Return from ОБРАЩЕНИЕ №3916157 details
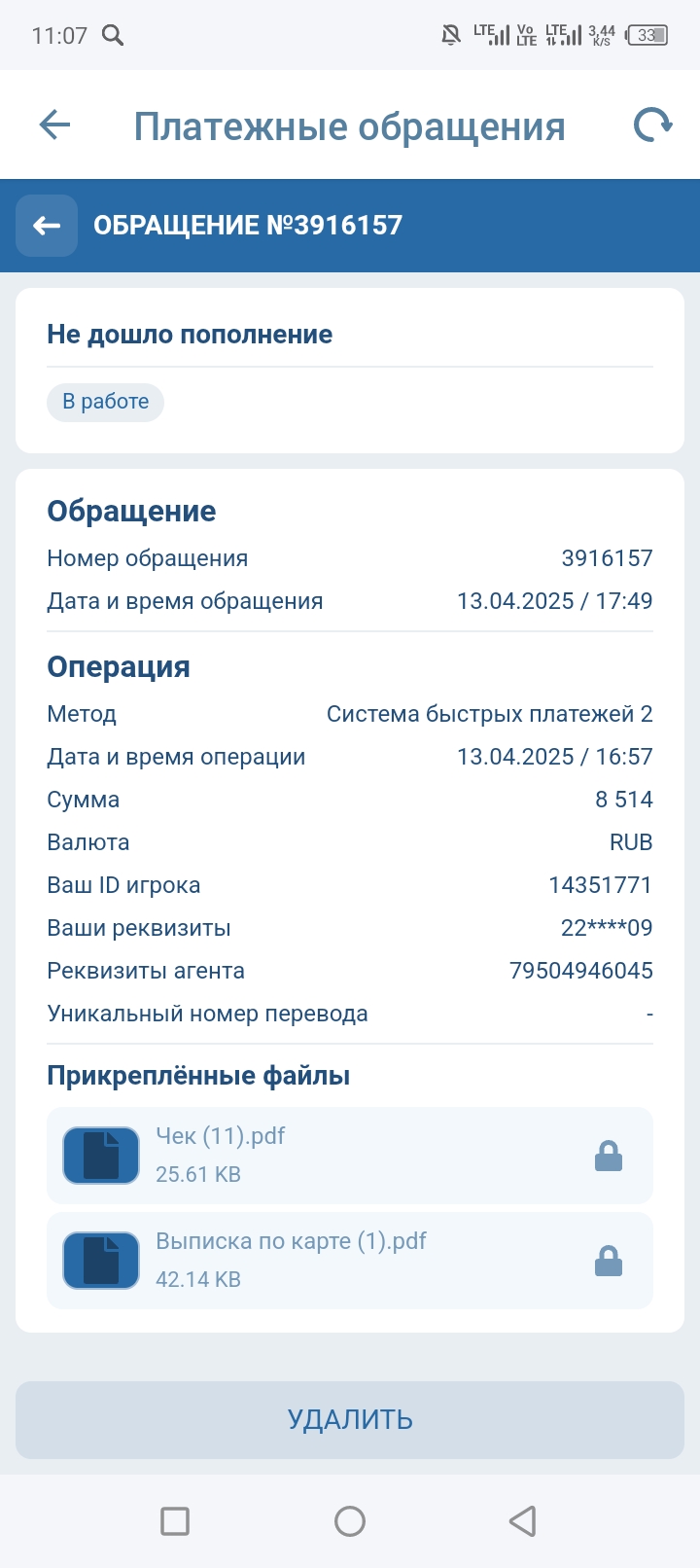This screenshot has width=700, height=1568. point(47,226)
